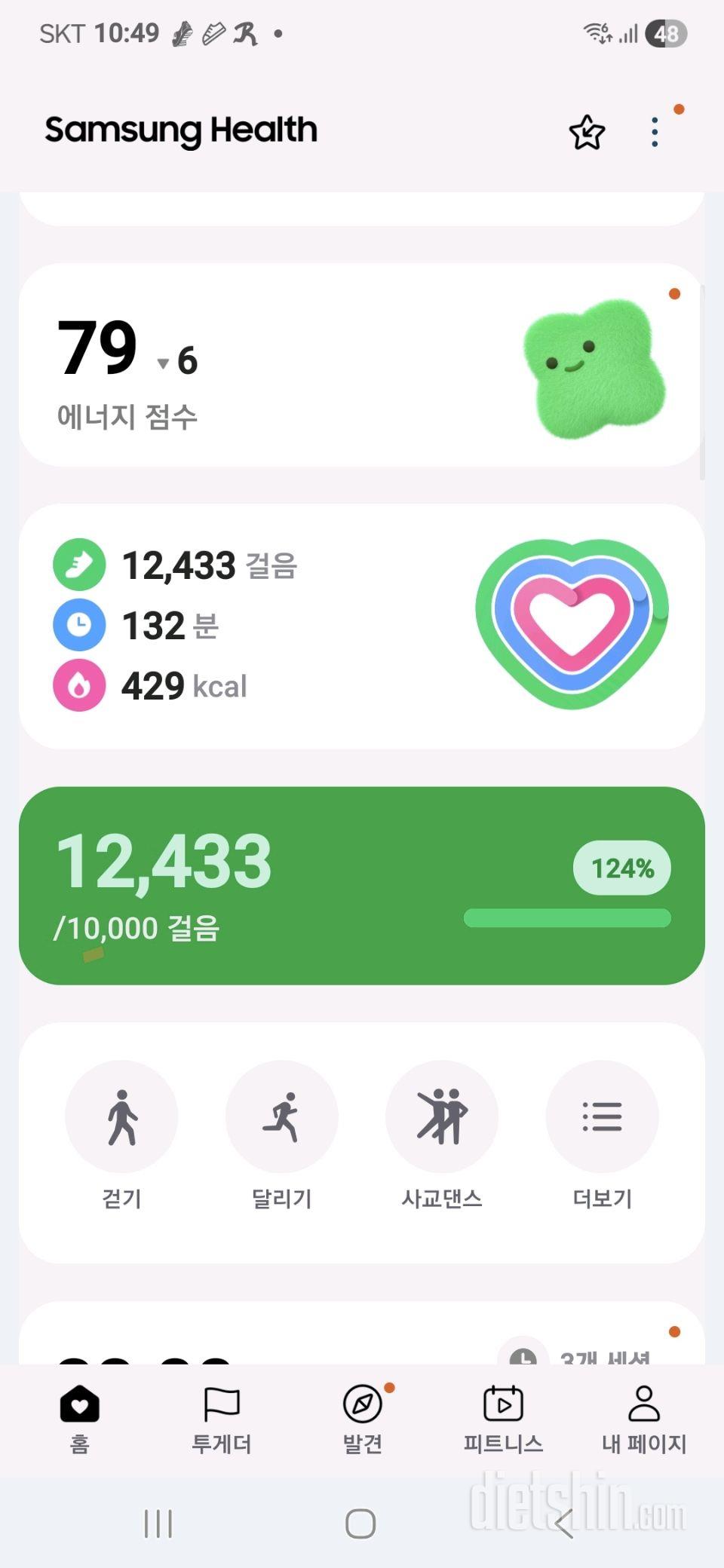Open the 에너지 점수 card
The image size is (724, 1568).
[362, 365]
